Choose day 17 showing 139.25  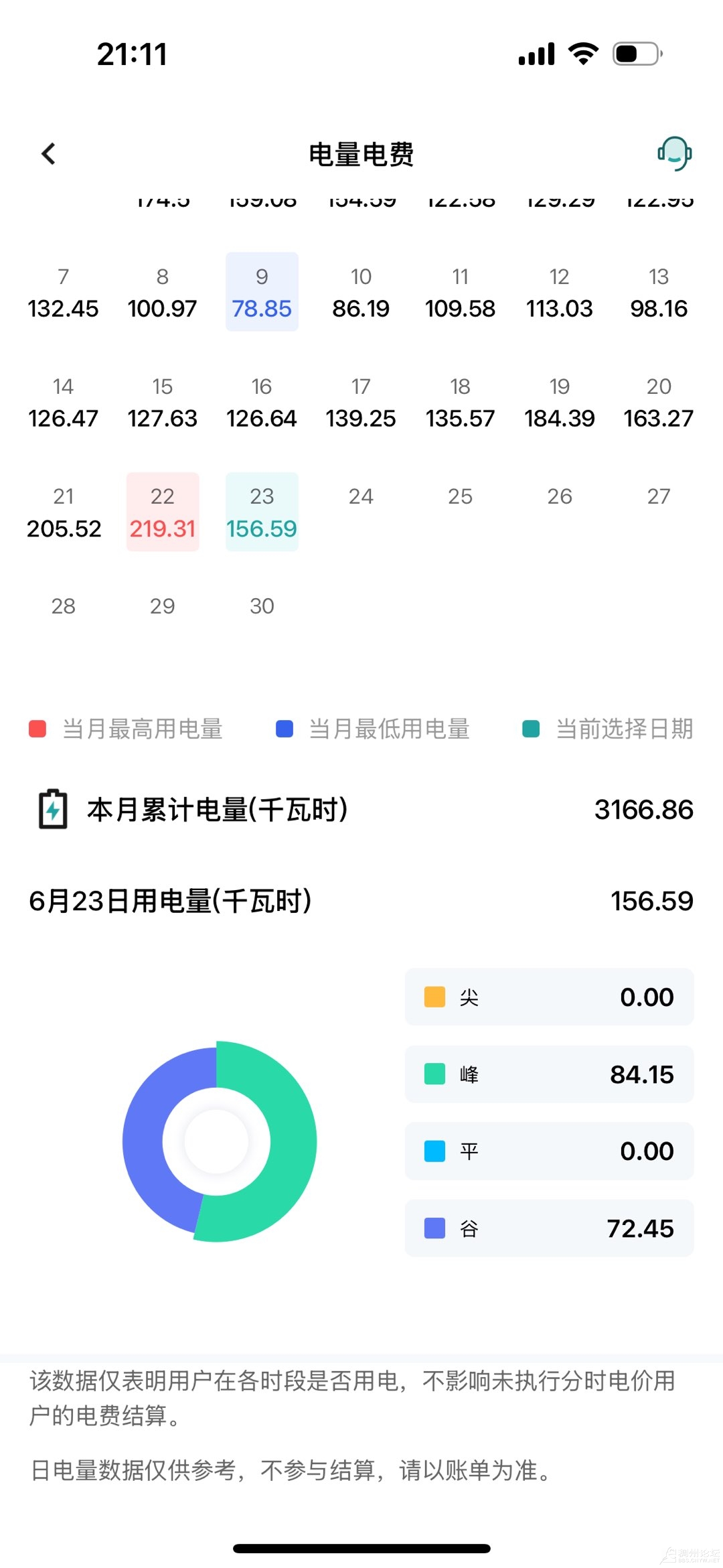click(361, 402)
